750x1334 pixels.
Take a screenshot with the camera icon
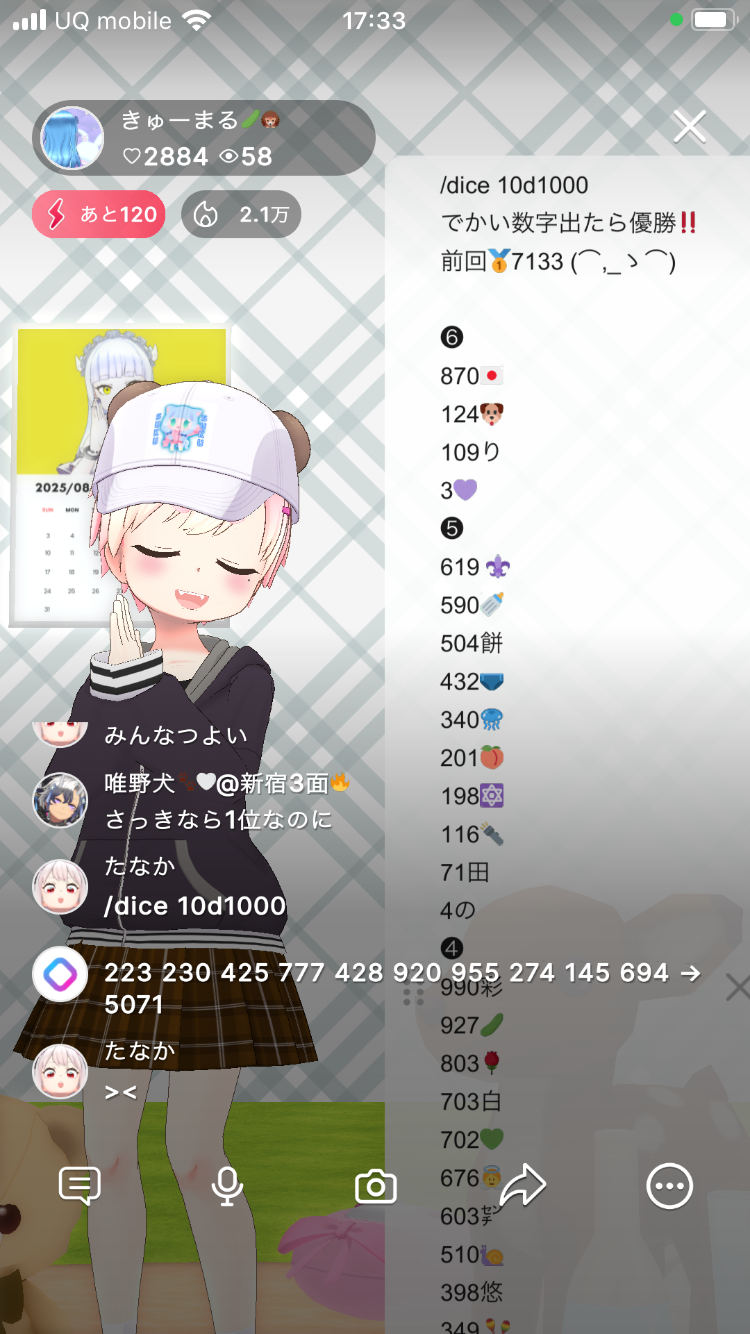pos(376,1187)
